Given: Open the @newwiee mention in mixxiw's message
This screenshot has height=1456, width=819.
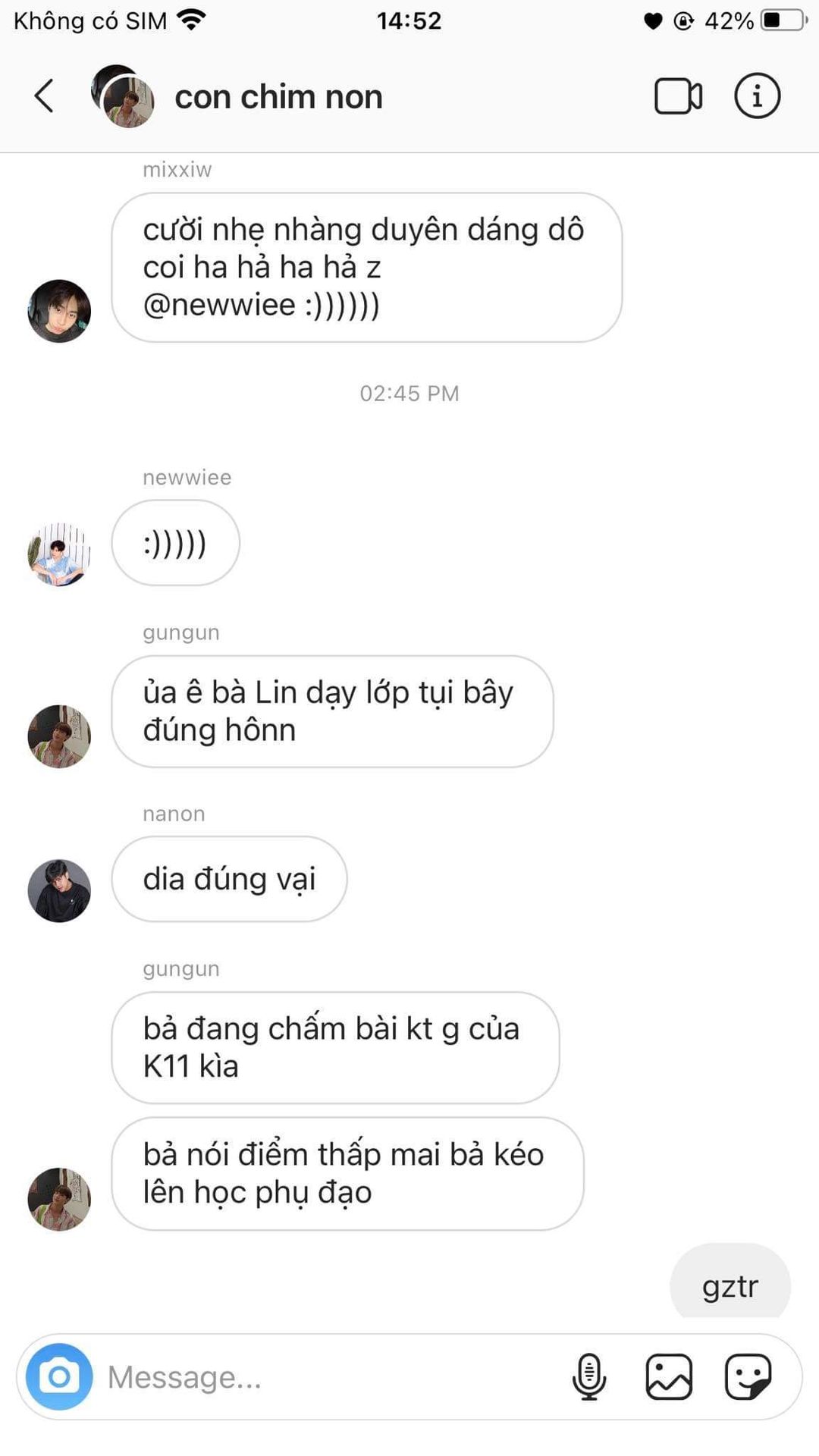Looking at the screenshot, I should pos(219,305).
